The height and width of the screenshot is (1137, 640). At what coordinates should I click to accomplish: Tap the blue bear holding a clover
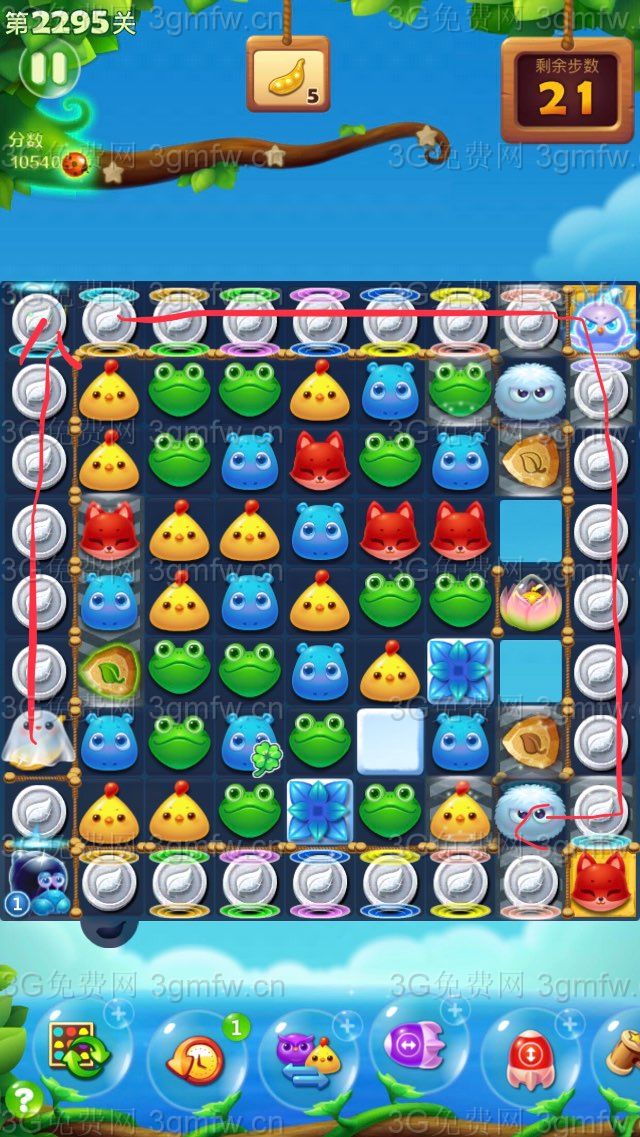coord(248,742)
